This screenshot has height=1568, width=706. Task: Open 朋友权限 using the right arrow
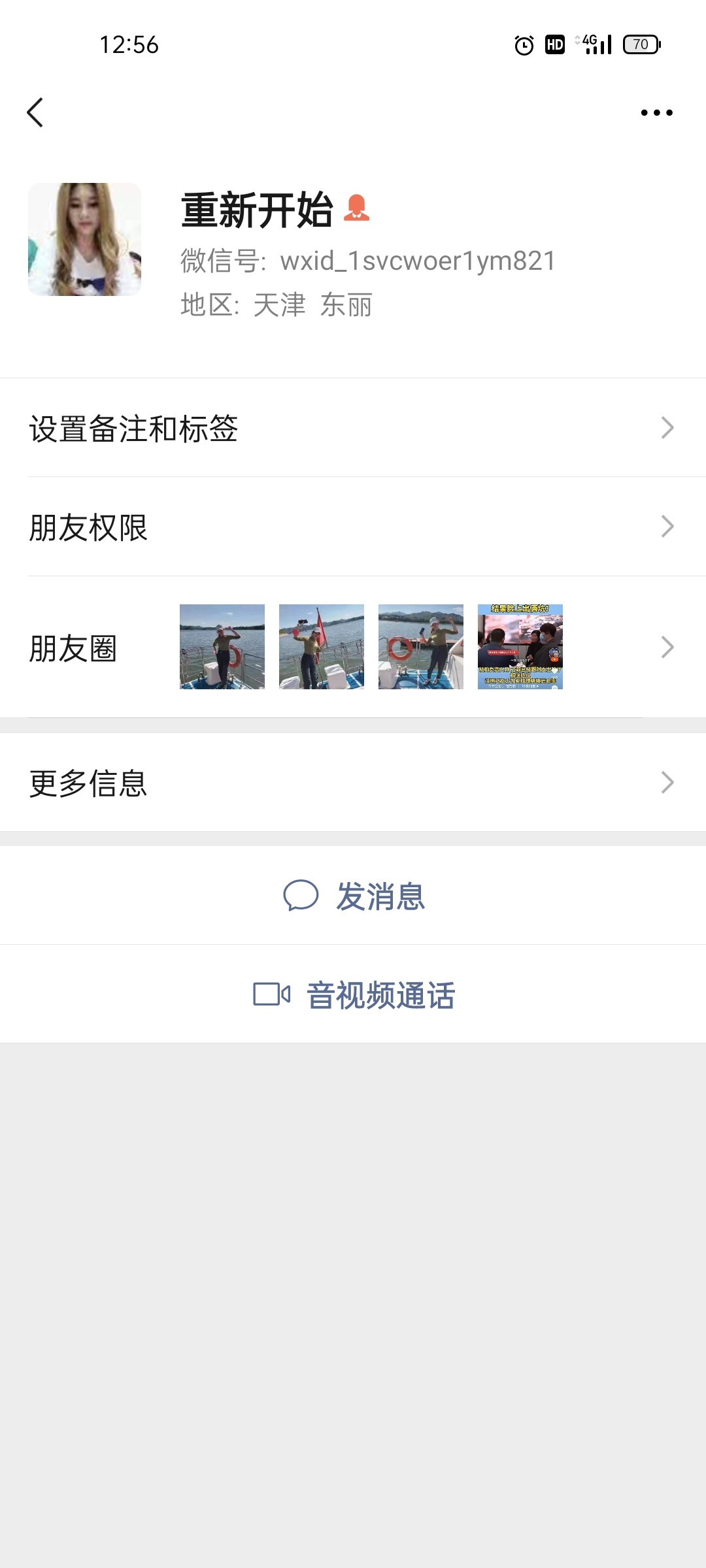click(x=667, y=526)
